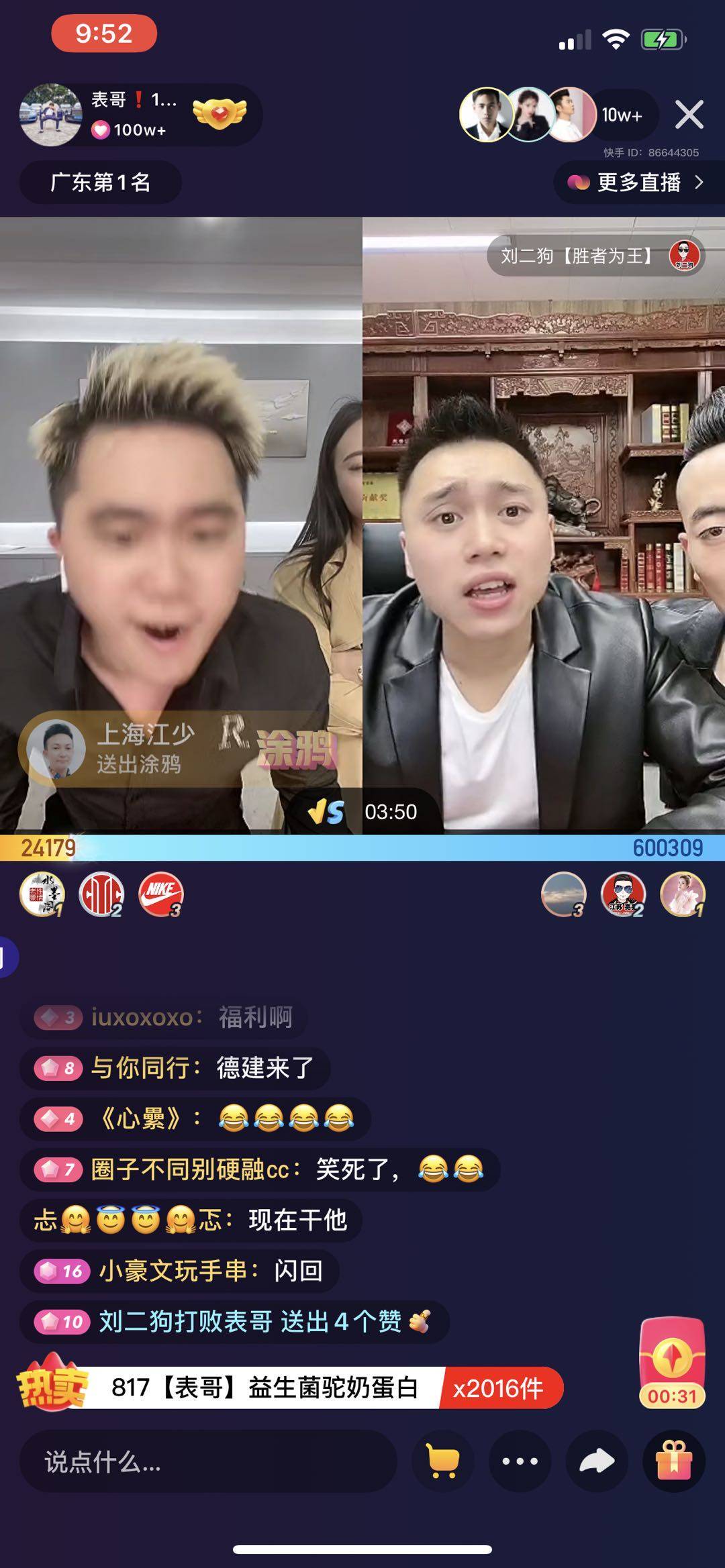
Task: Tap the comment by 与你同行
Action: click(x=175, y=1067)
